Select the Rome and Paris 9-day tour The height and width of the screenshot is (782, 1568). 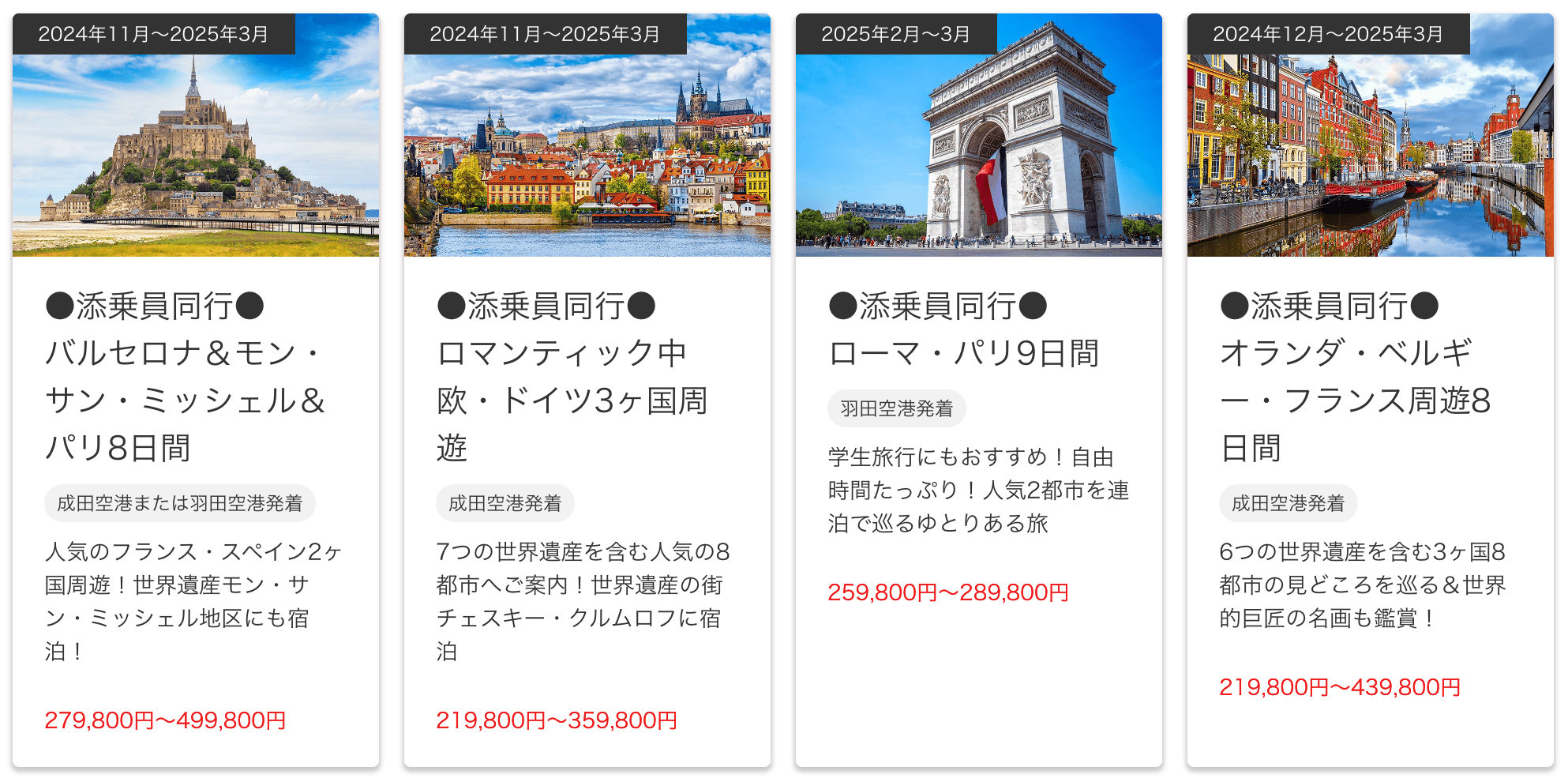[963, 352]
